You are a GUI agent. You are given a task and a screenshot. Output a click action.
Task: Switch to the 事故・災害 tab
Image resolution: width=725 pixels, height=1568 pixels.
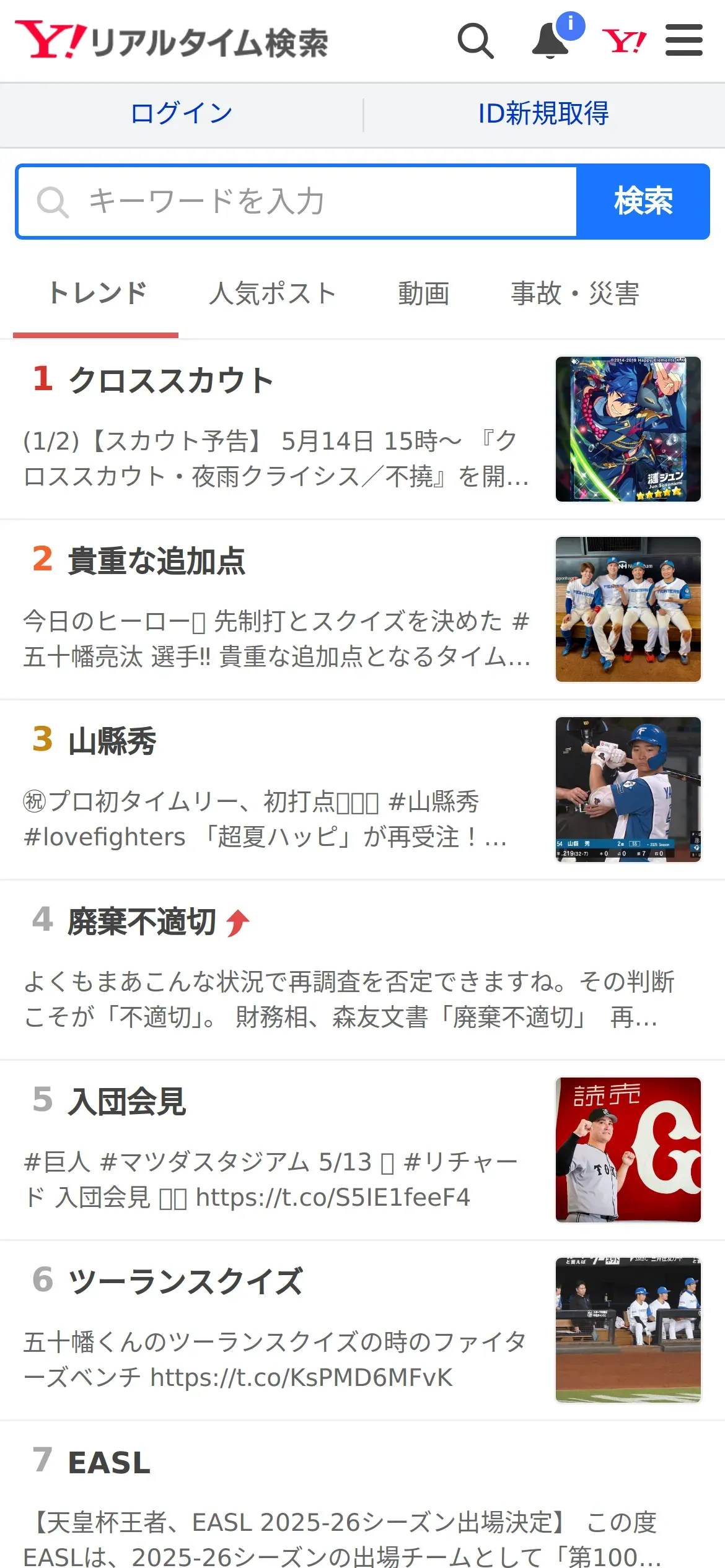(x=575, y=294)
